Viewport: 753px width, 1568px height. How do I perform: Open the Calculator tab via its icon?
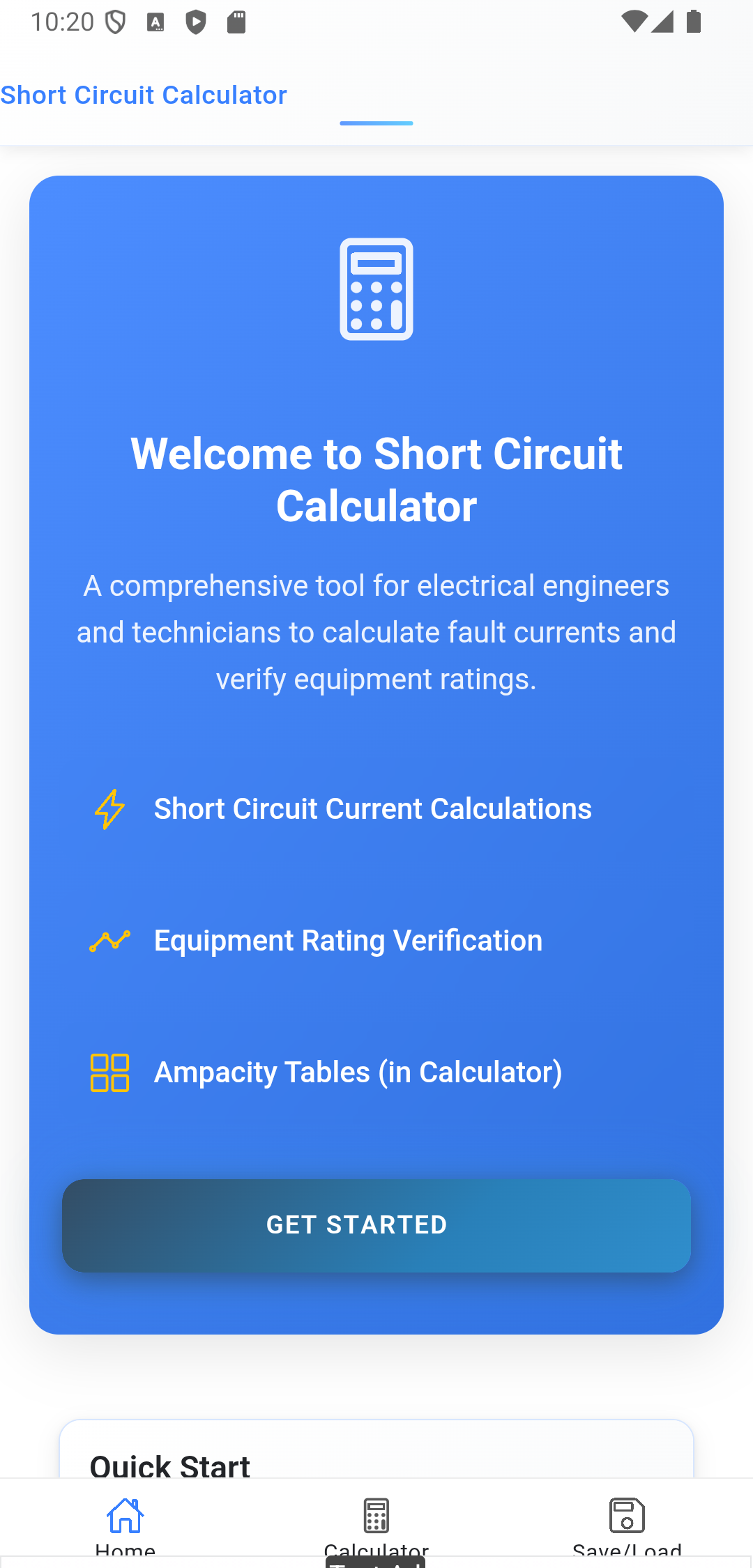tap(376, 1515)
